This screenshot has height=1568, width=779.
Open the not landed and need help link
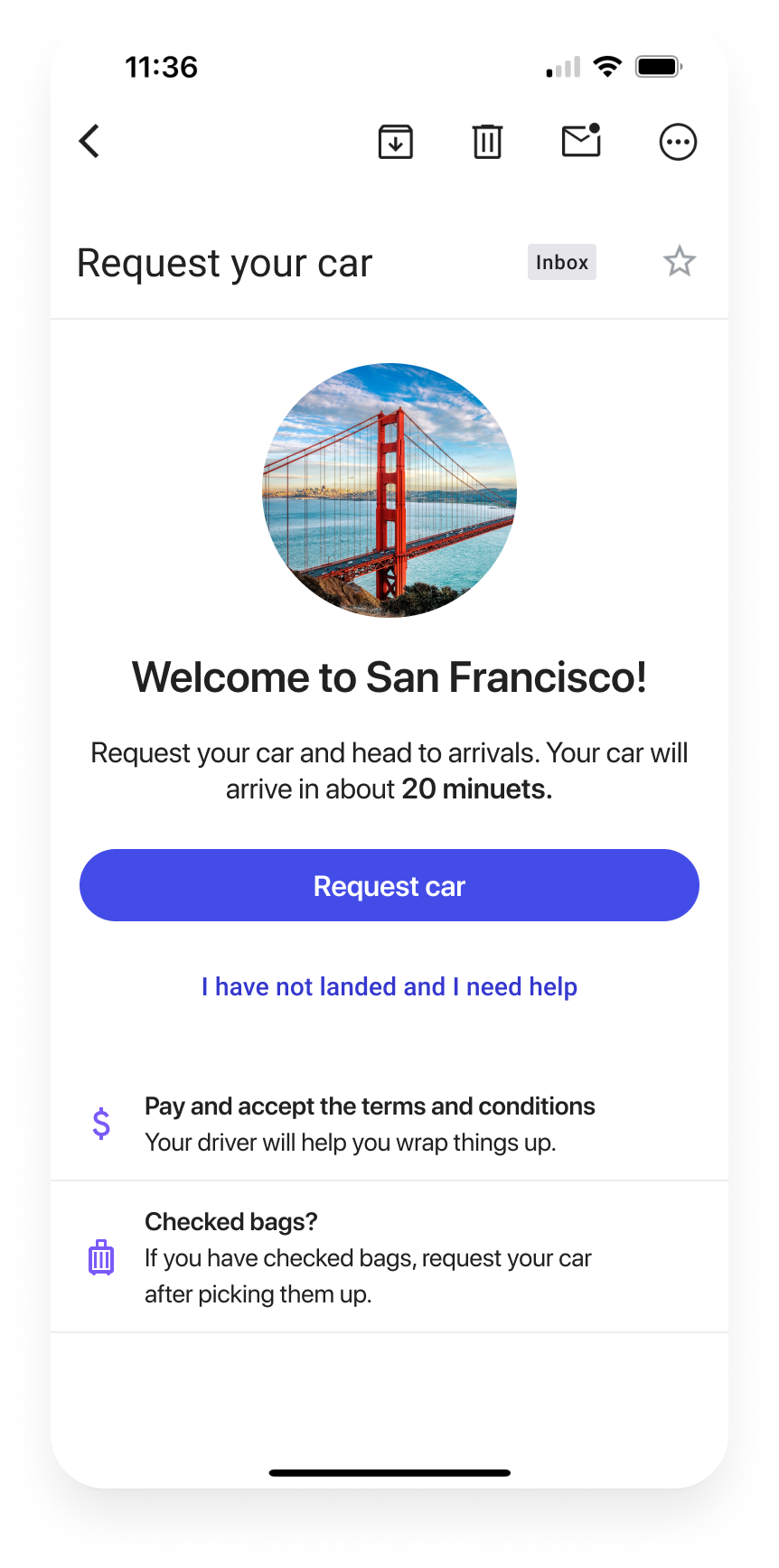(389, 986)
